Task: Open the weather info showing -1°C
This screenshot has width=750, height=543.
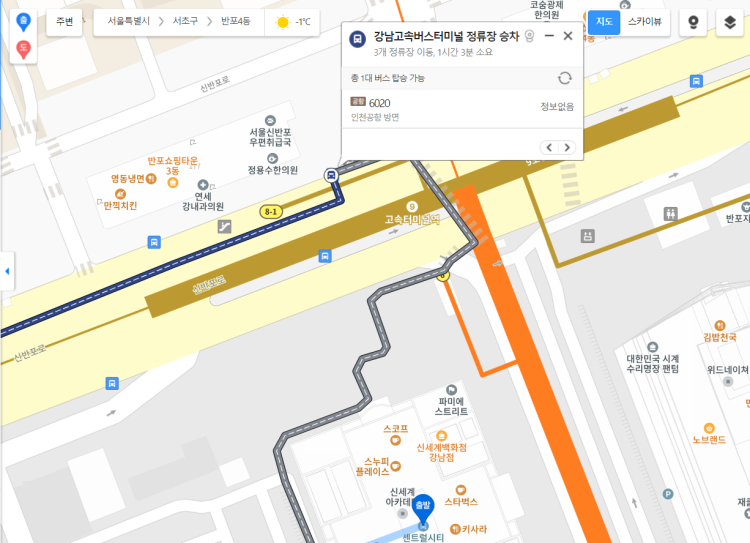Action: [292, 22]
